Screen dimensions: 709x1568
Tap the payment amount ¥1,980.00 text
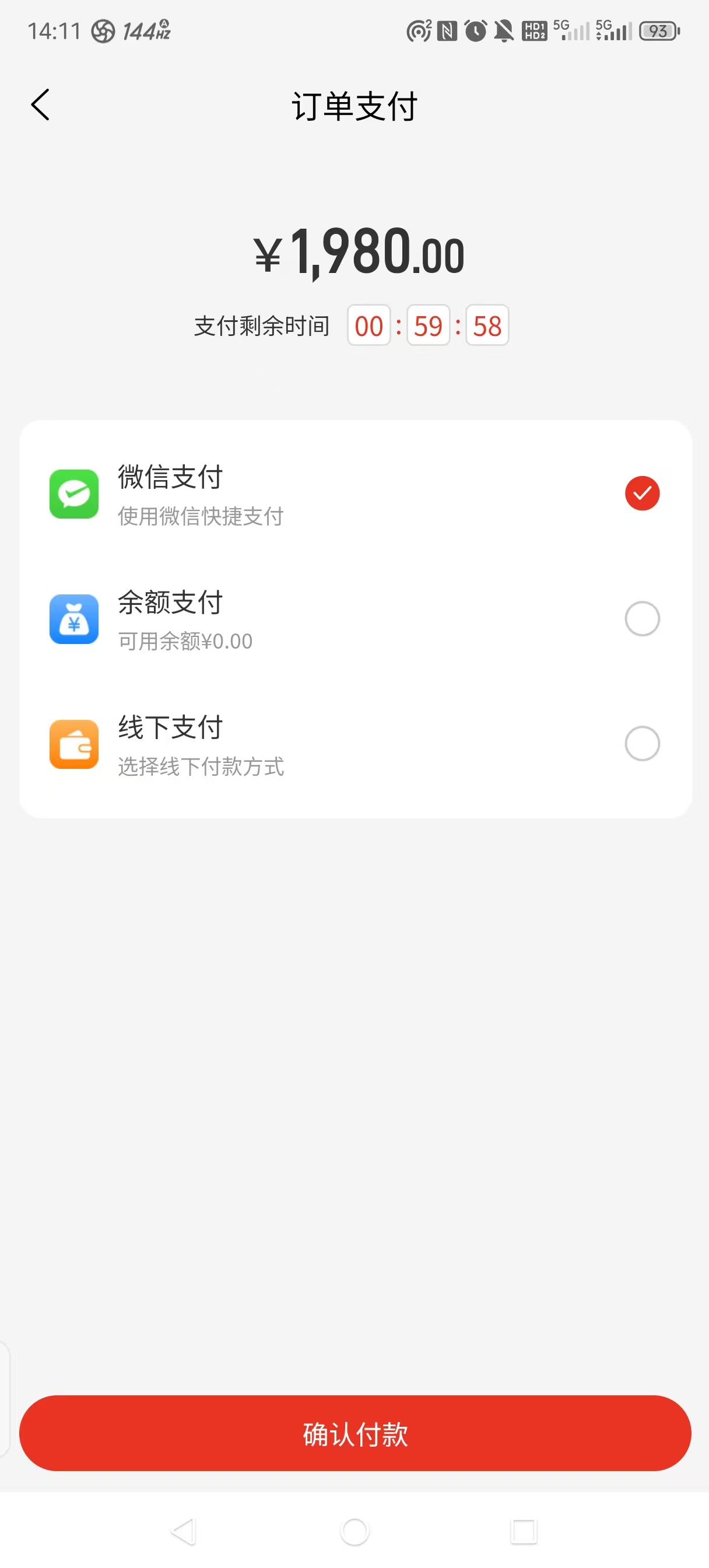click(x=358, y=253)
